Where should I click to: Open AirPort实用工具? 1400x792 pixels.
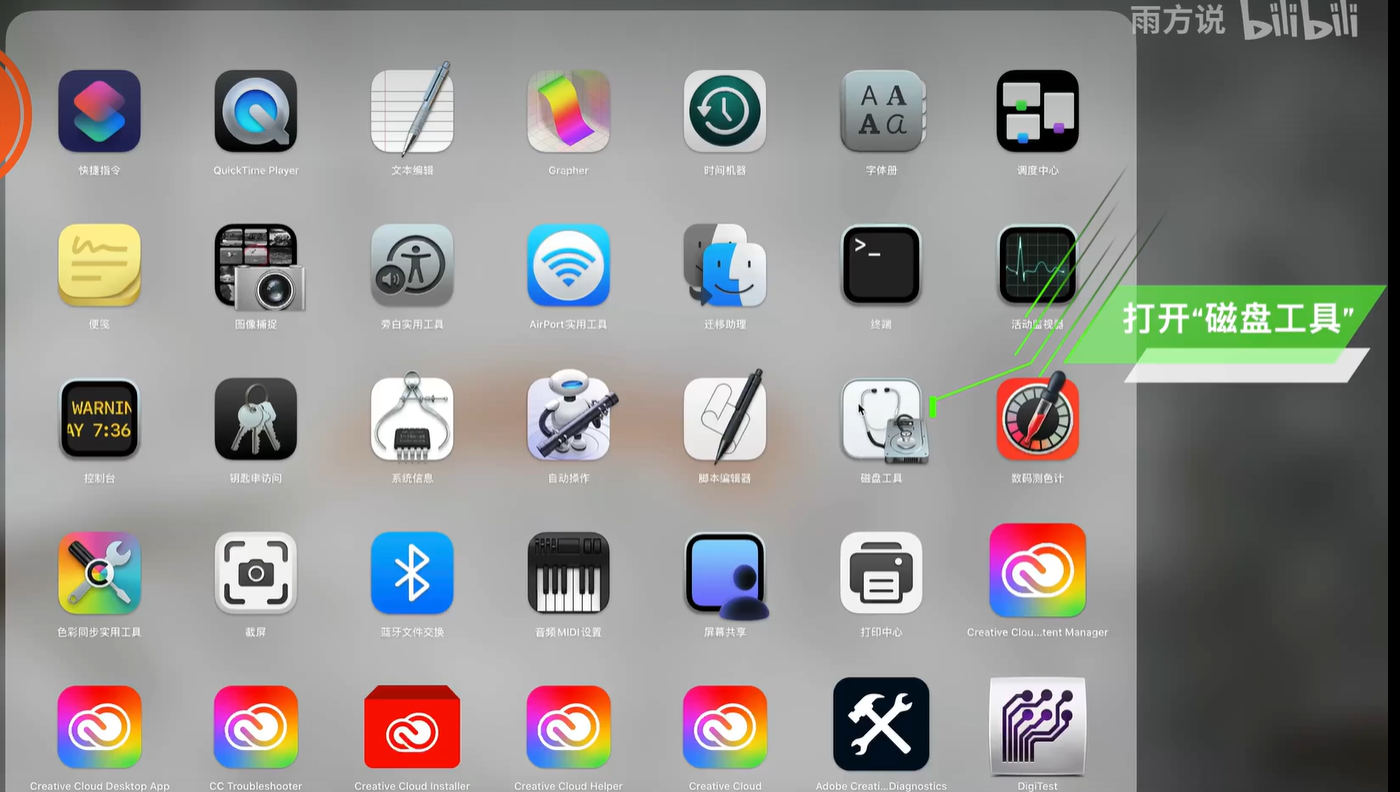pyautogui.click(x=568, y=265)
